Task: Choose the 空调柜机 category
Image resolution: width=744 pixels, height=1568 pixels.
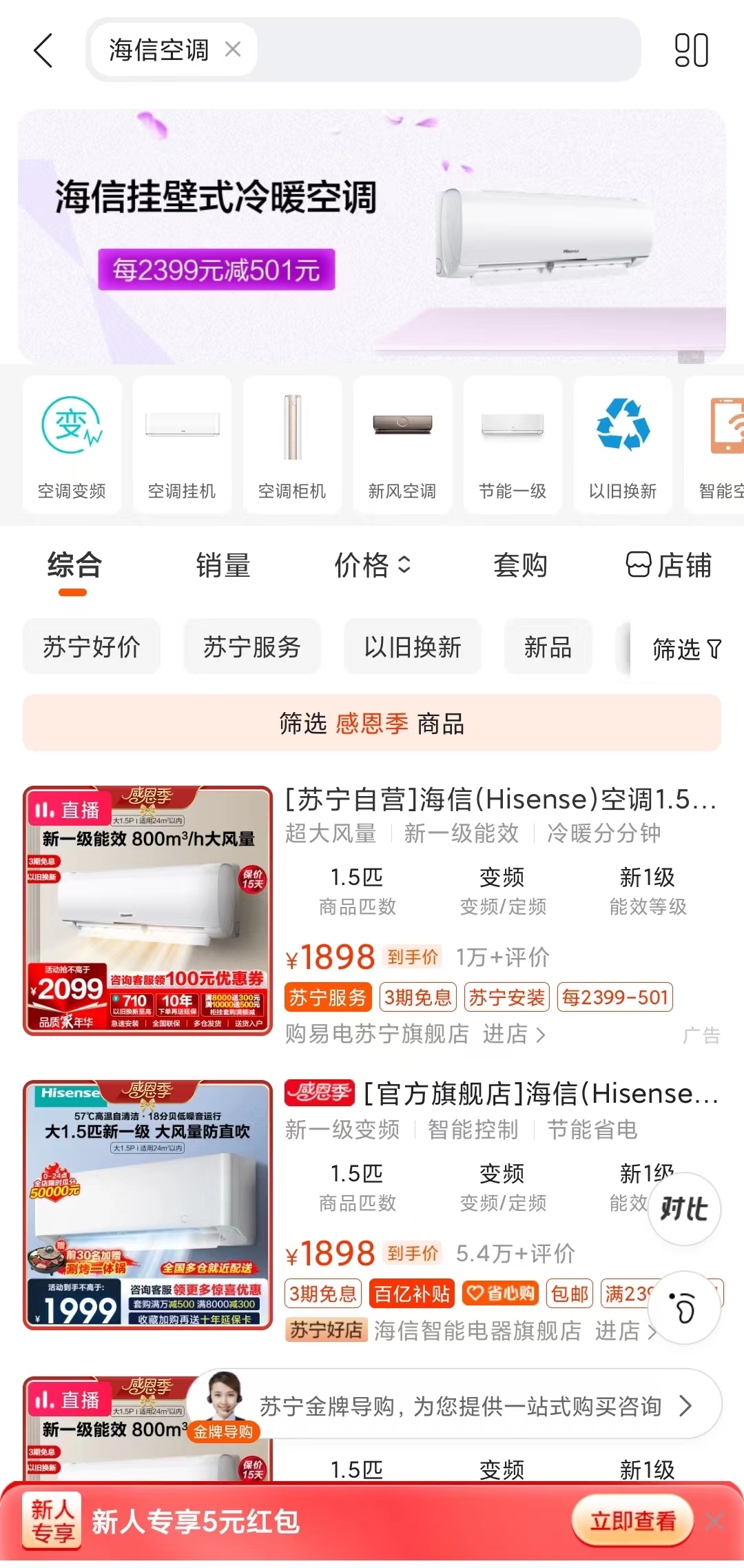Action: [292, 445]
